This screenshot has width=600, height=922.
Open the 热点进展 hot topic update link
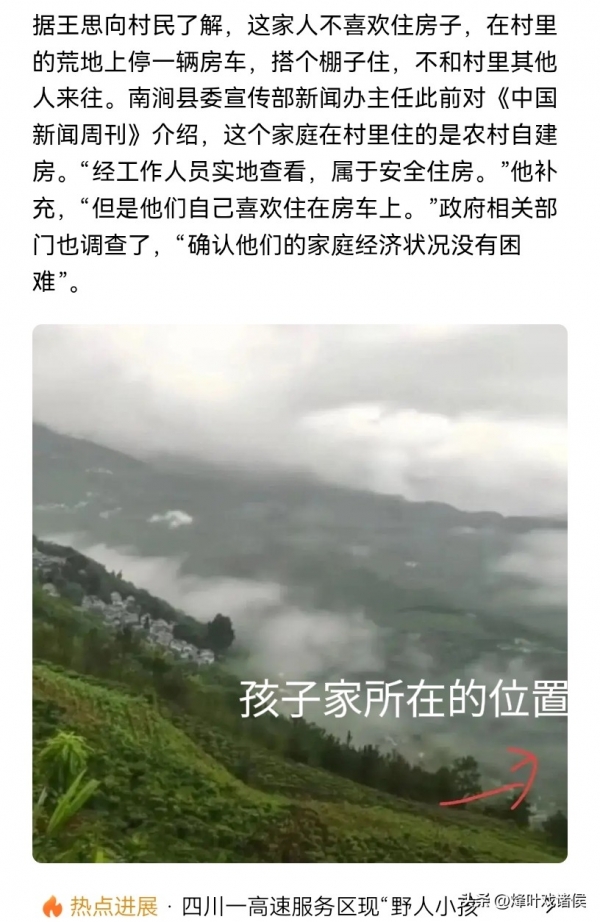[x=300, y=907]
